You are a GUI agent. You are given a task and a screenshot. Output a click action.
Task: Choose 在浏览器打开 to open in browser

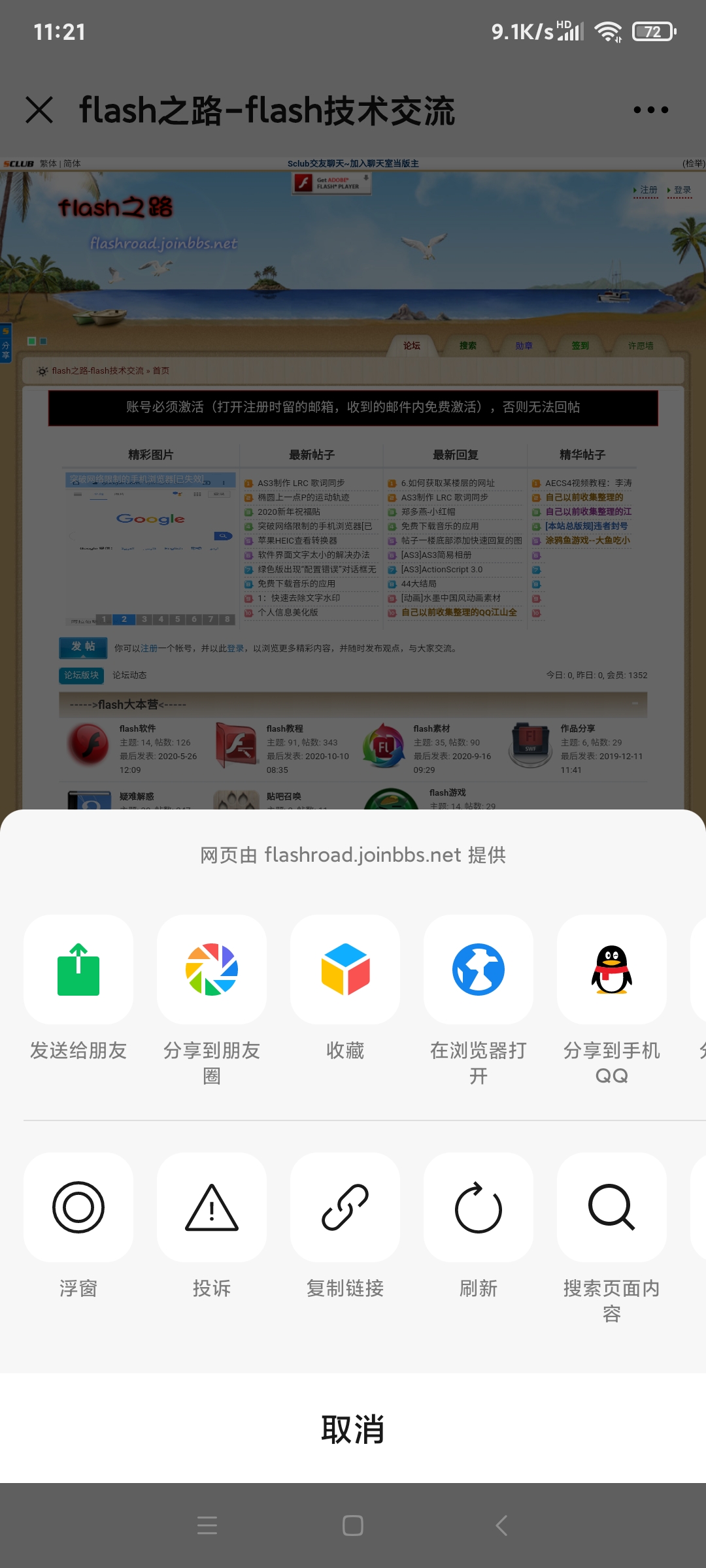tap(479, 970)
